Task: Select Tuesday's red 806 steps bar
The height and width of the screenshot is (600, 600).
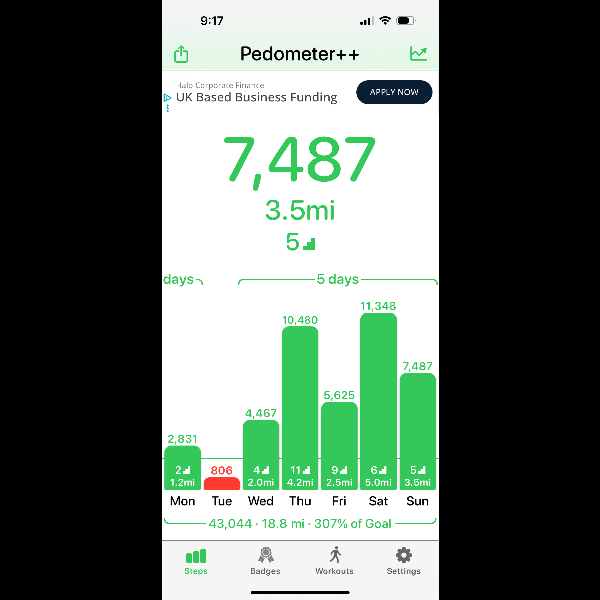Action: point(222,483)
